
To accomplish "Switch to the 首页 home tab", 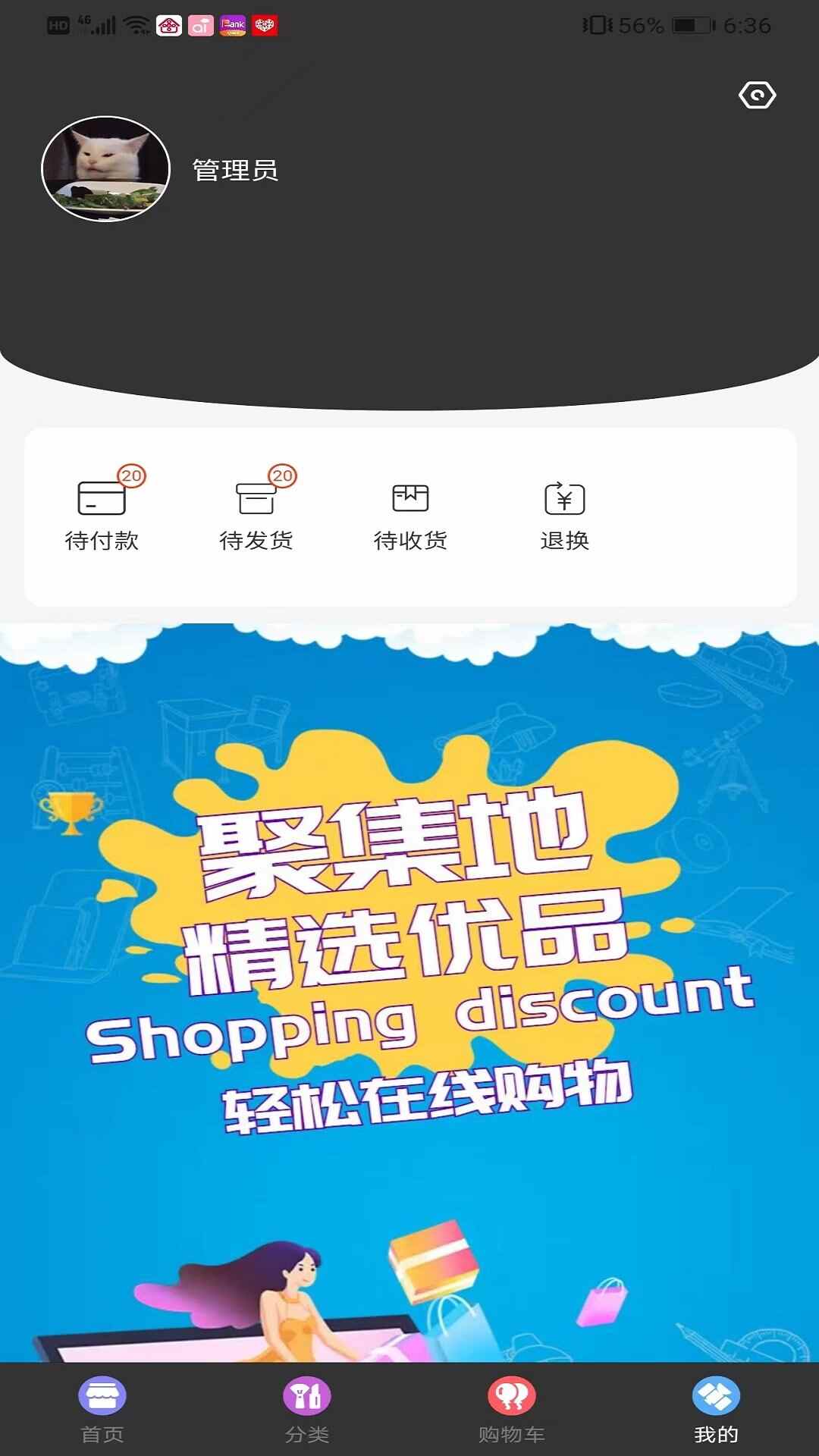I will (x=102, y=1409).
